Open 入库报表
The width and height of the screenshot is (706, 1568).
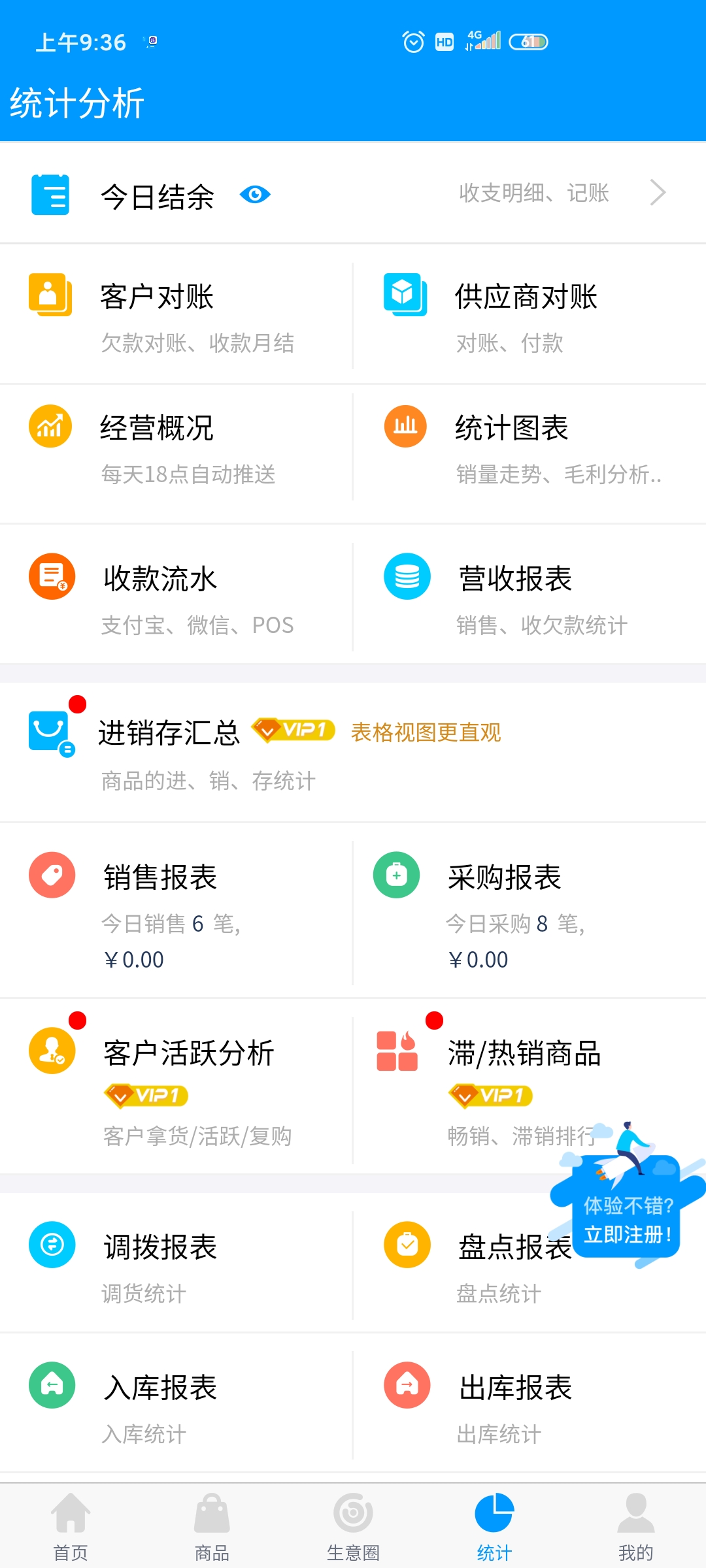point(176,1405)
